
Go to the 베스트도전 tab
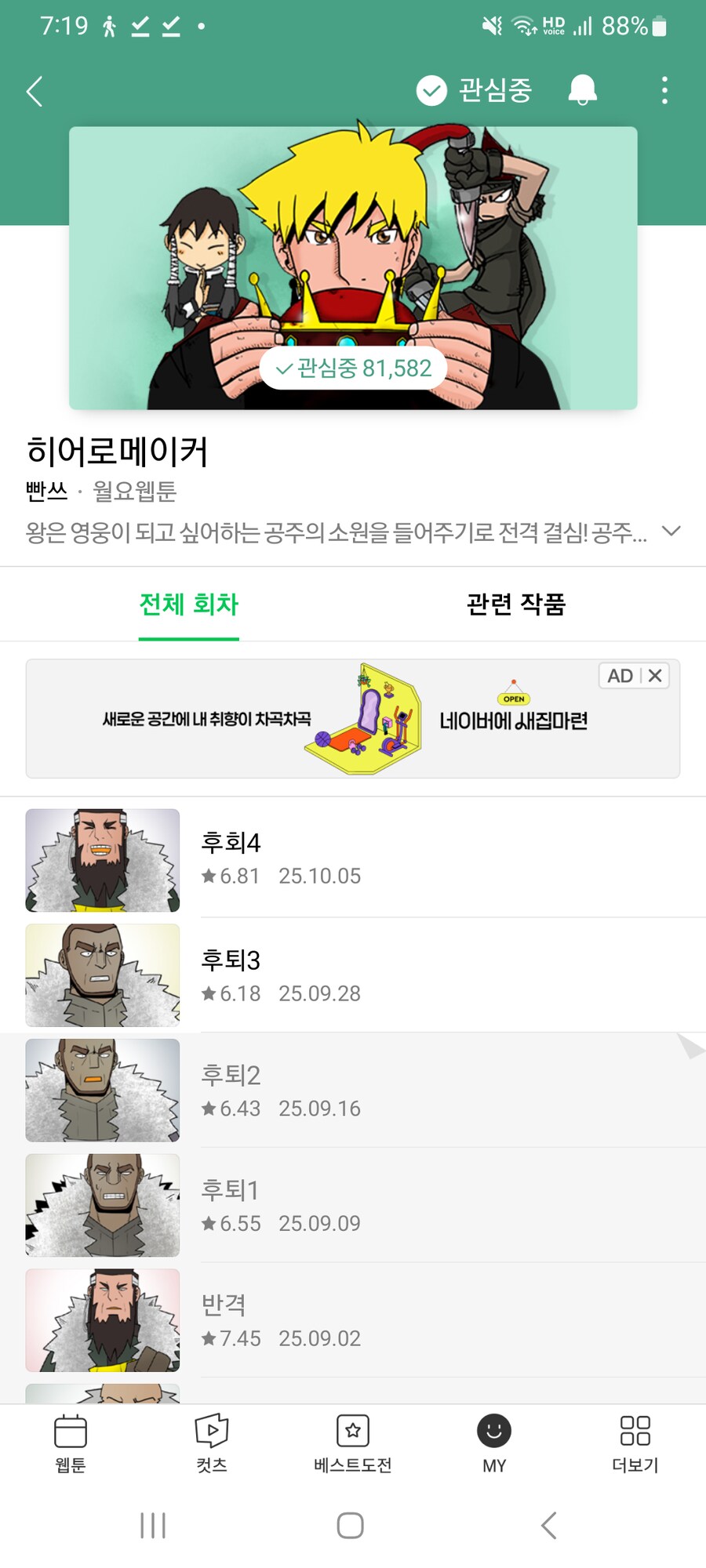(353, 1443)
